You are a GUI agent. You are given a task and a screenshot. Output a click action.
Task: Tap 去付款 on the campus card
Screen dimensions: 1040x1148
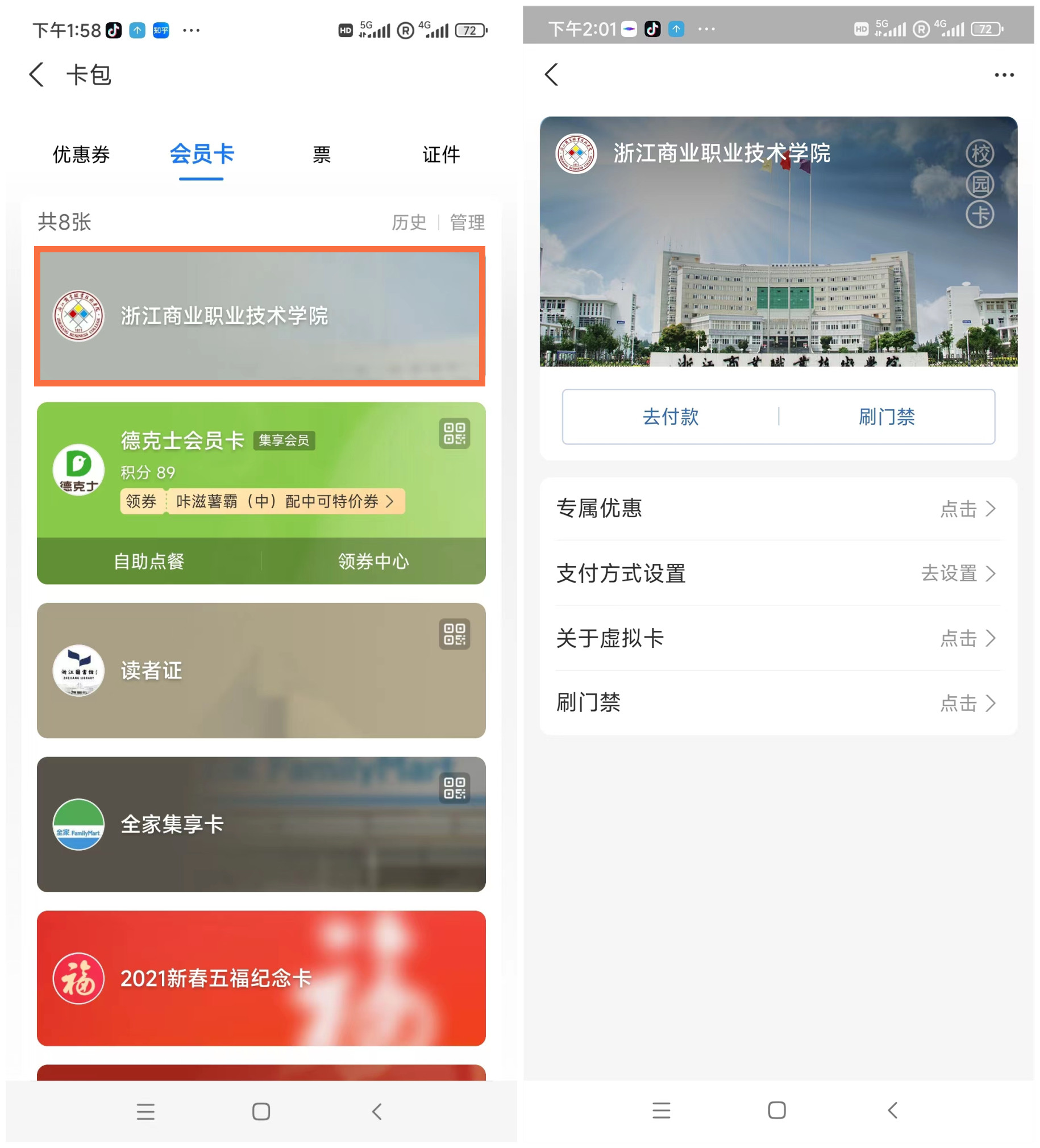point(671,417)
